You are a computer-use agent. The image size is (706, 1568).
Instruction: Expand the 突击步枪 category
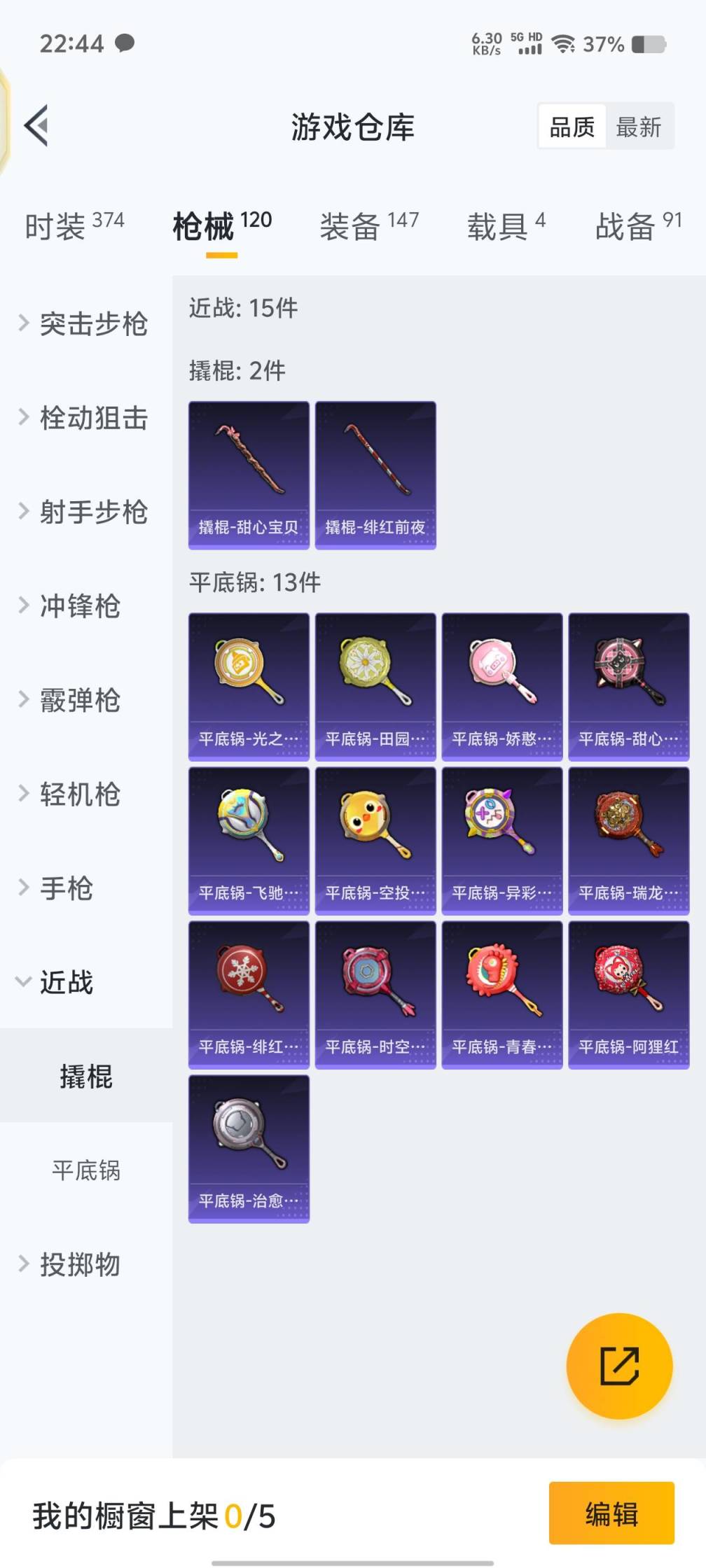84,323
